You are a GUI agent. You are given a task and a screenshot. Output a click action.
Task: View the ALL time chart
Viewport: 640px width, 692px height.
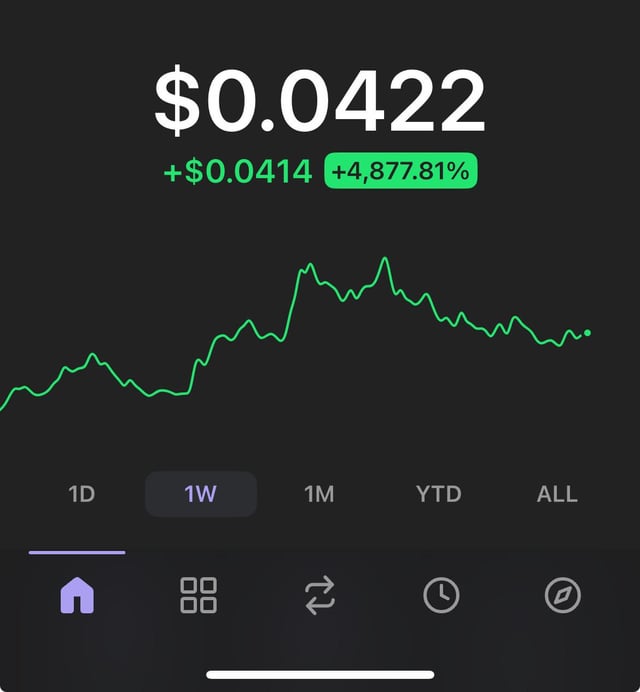point(557,494)
